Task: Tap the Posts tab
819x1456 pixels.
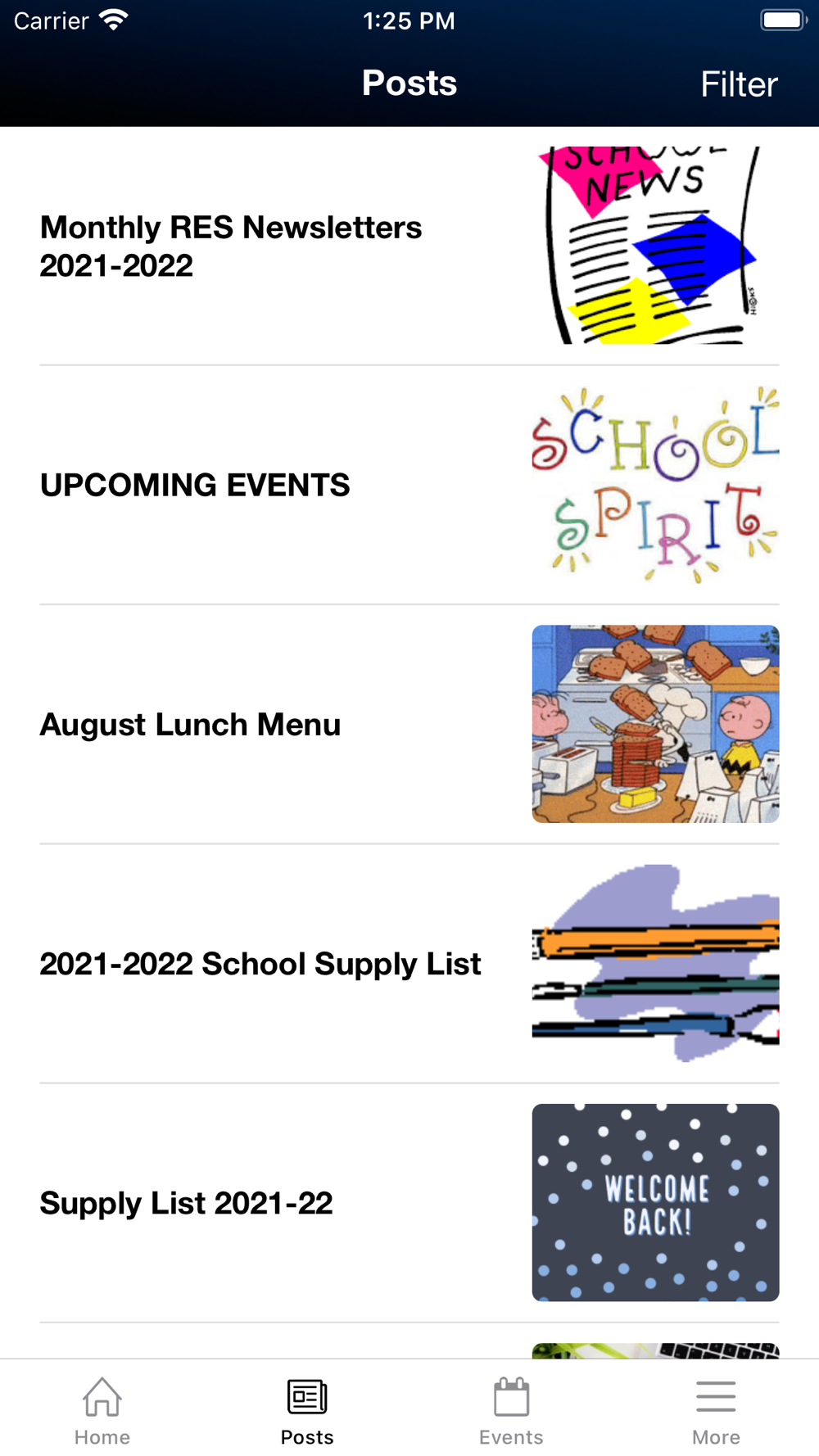Action: 307,1411
